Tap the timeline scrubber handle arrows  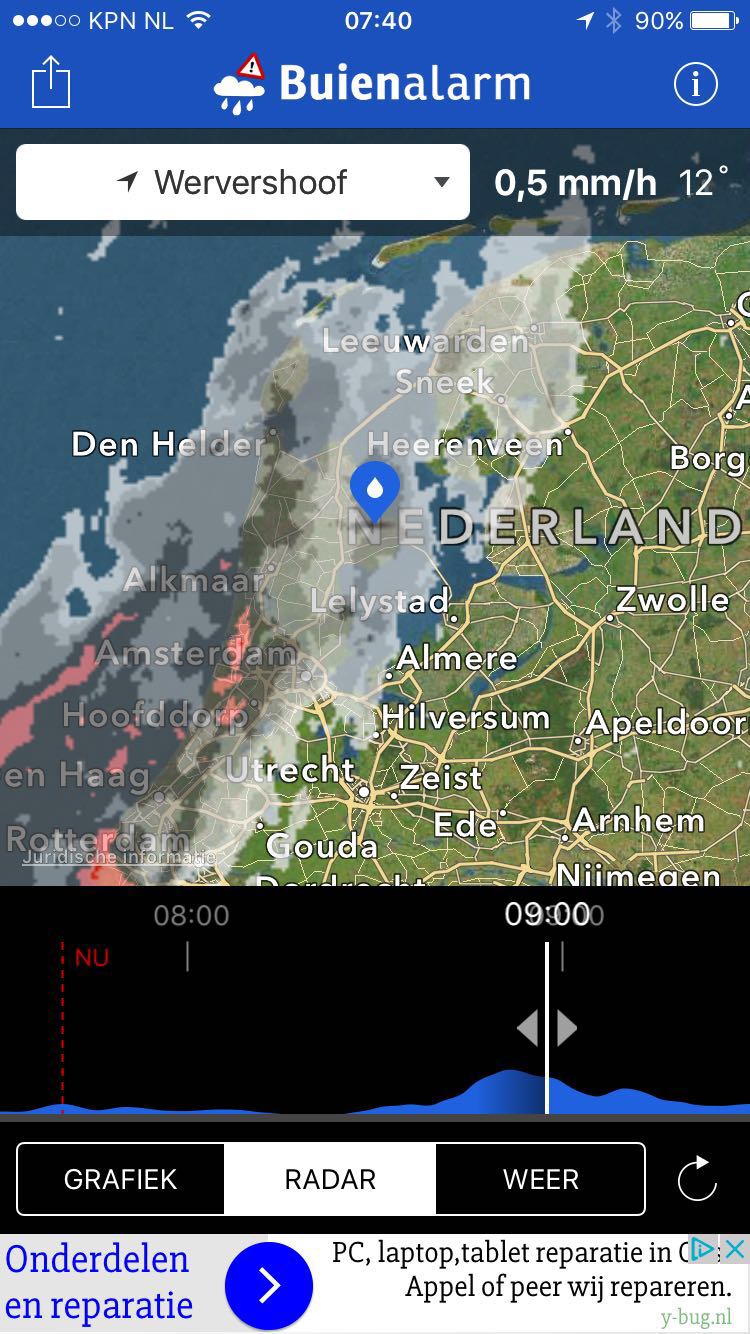coord(547,1028)
